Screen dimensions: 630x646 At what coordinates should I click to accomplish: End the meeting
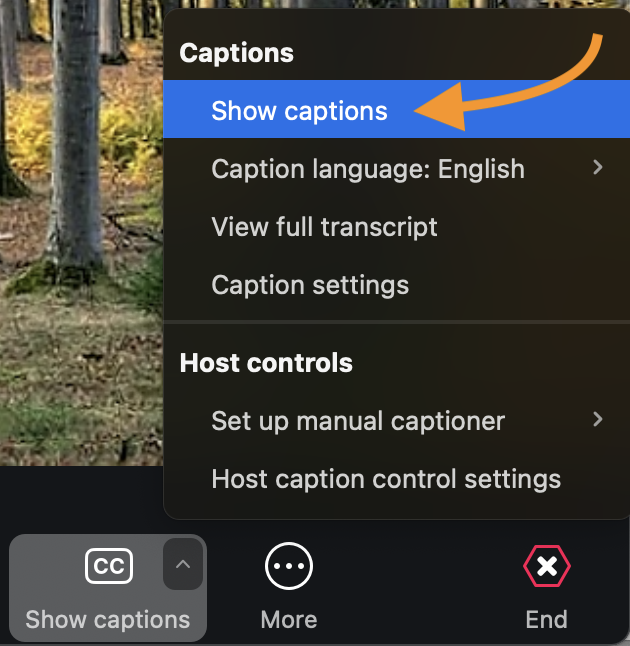pos(546,587)
